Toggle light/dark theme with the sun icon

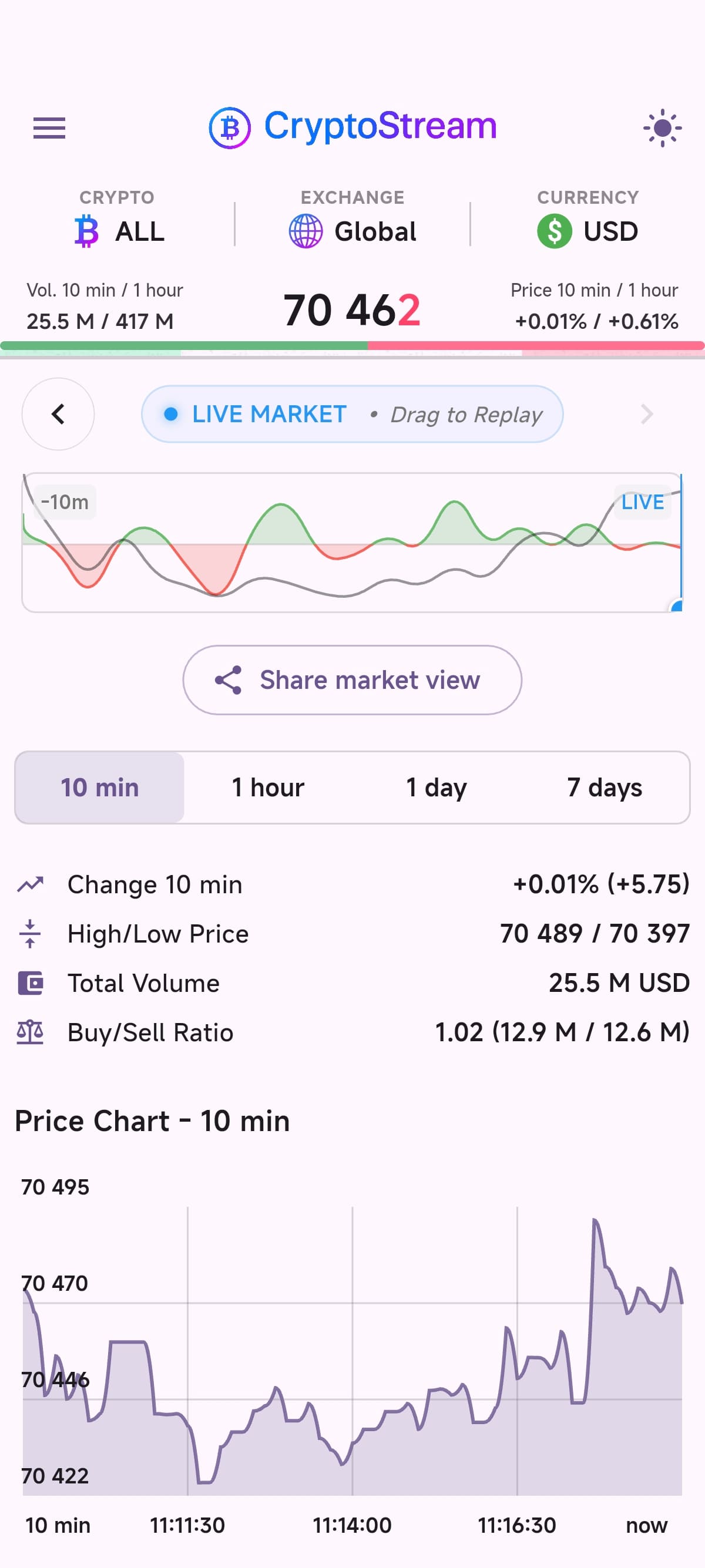pyautogui.click(x=662, y=128)
